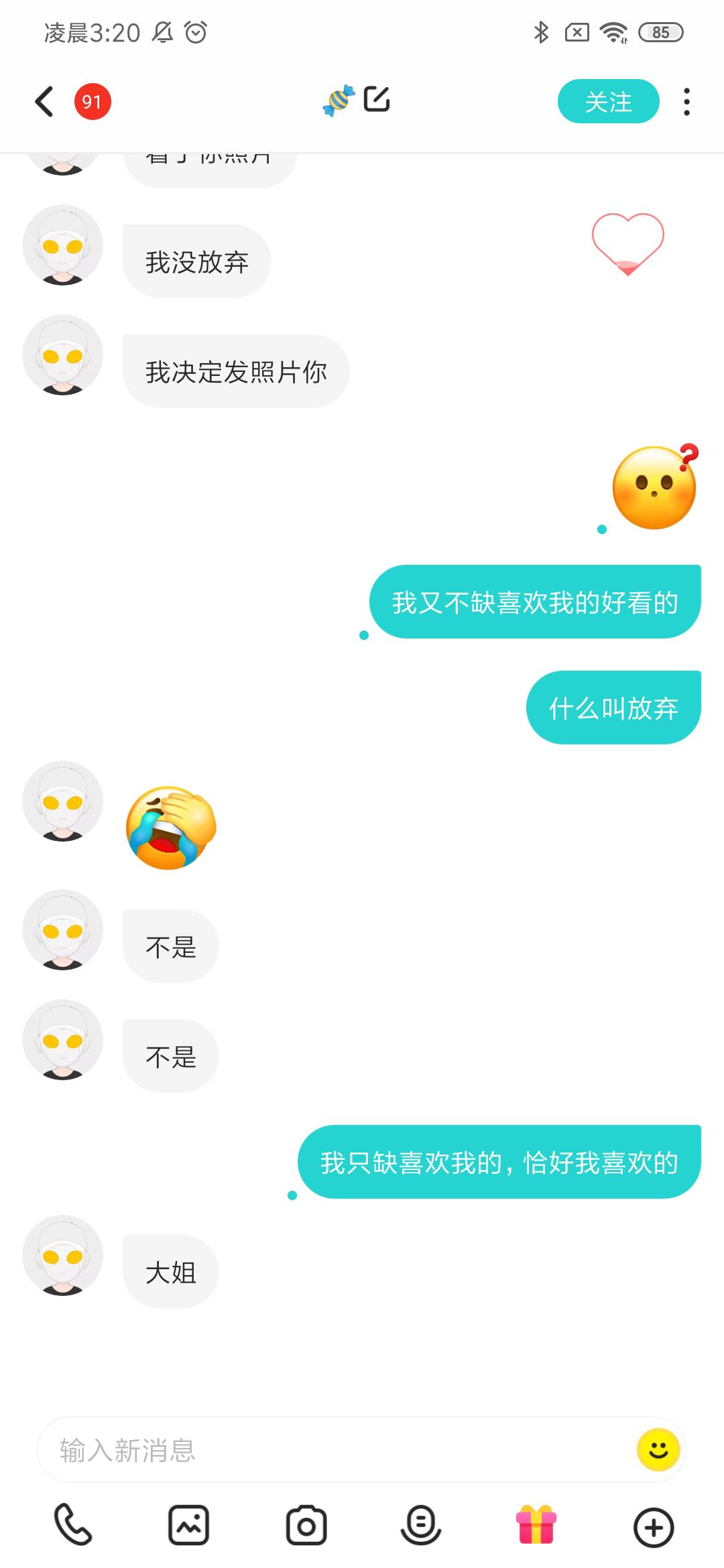Tap the 关注 follow button
This screenshot has height=1568, width=724.
point(608,102)
